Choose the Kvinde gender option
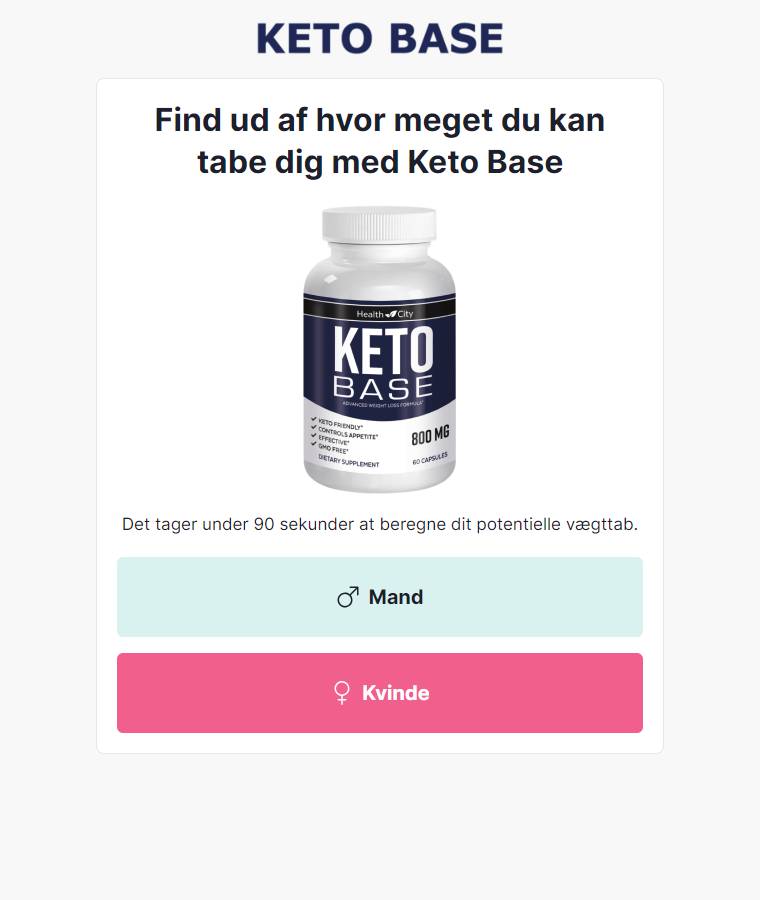The width and height of the screenshot is (760, 900). click(x=380, y=693)
